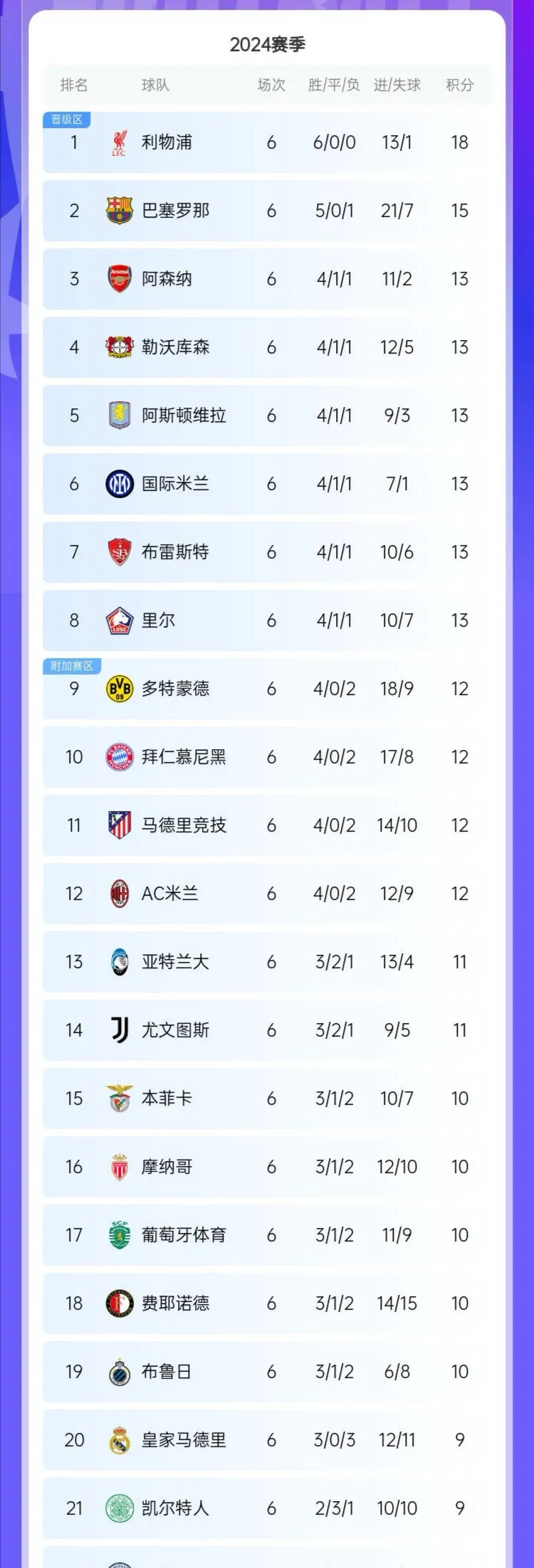Click the AC Milan club badge
Screen dimensions: 534x1568
pyautogui.click(x=120, y=893)
